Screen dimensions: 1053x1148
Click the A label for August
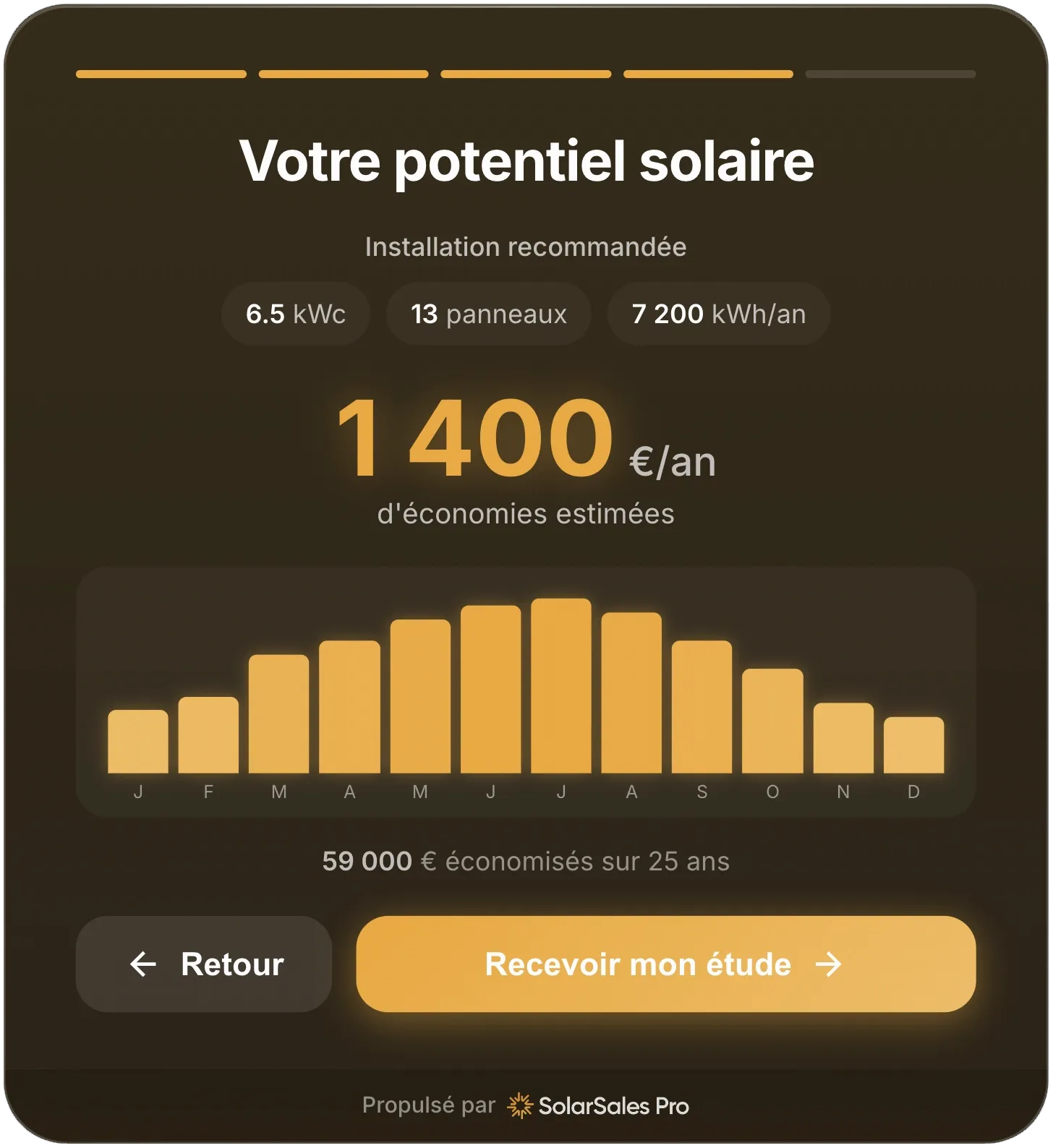click(631, 792)
